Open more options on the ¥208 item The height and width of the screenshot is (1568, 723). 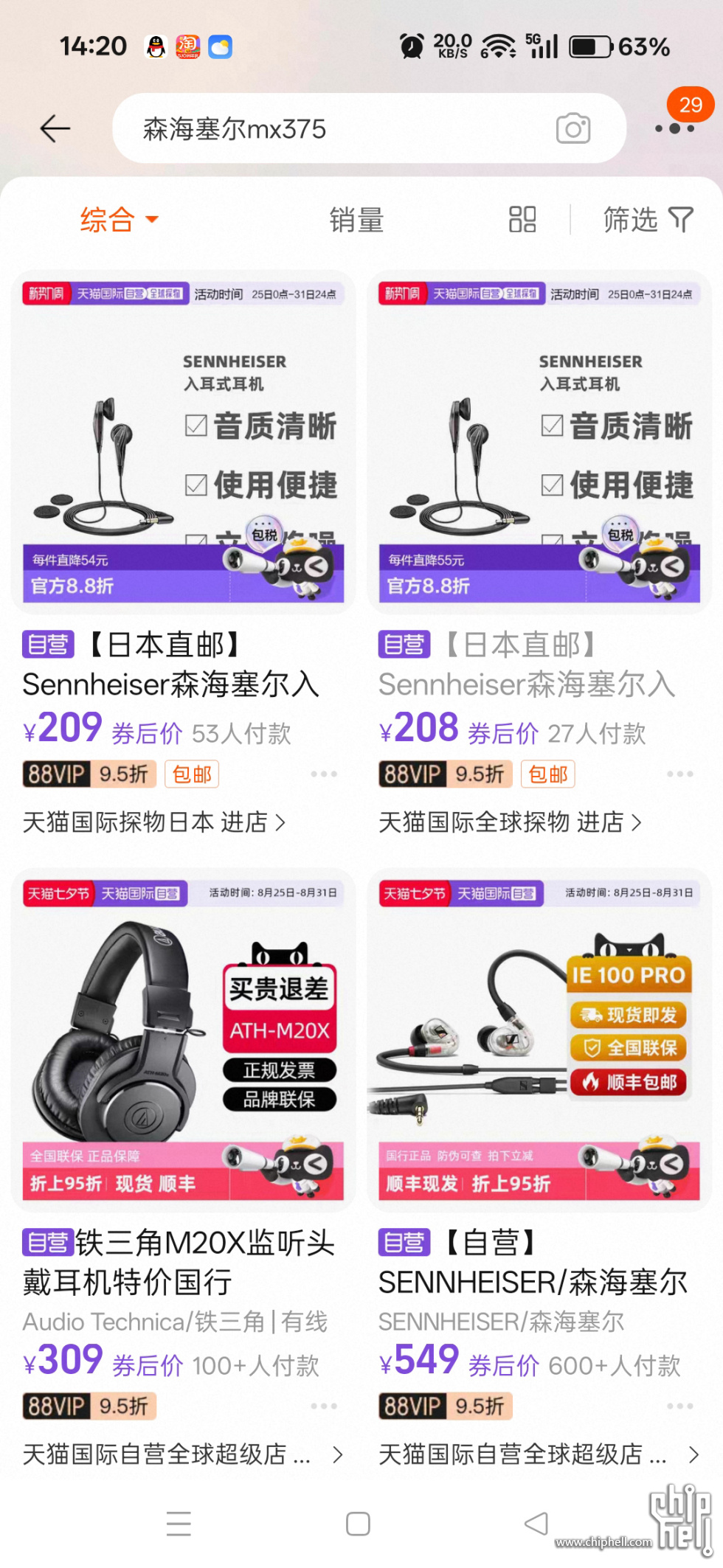pyautogui.click(x=679, y=774)
